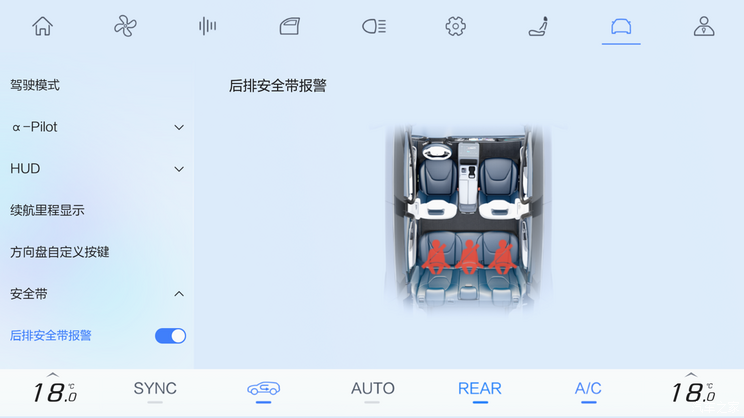The image size is (744, 418).
Task: Open the headlight settings tab
Action: 373,27
